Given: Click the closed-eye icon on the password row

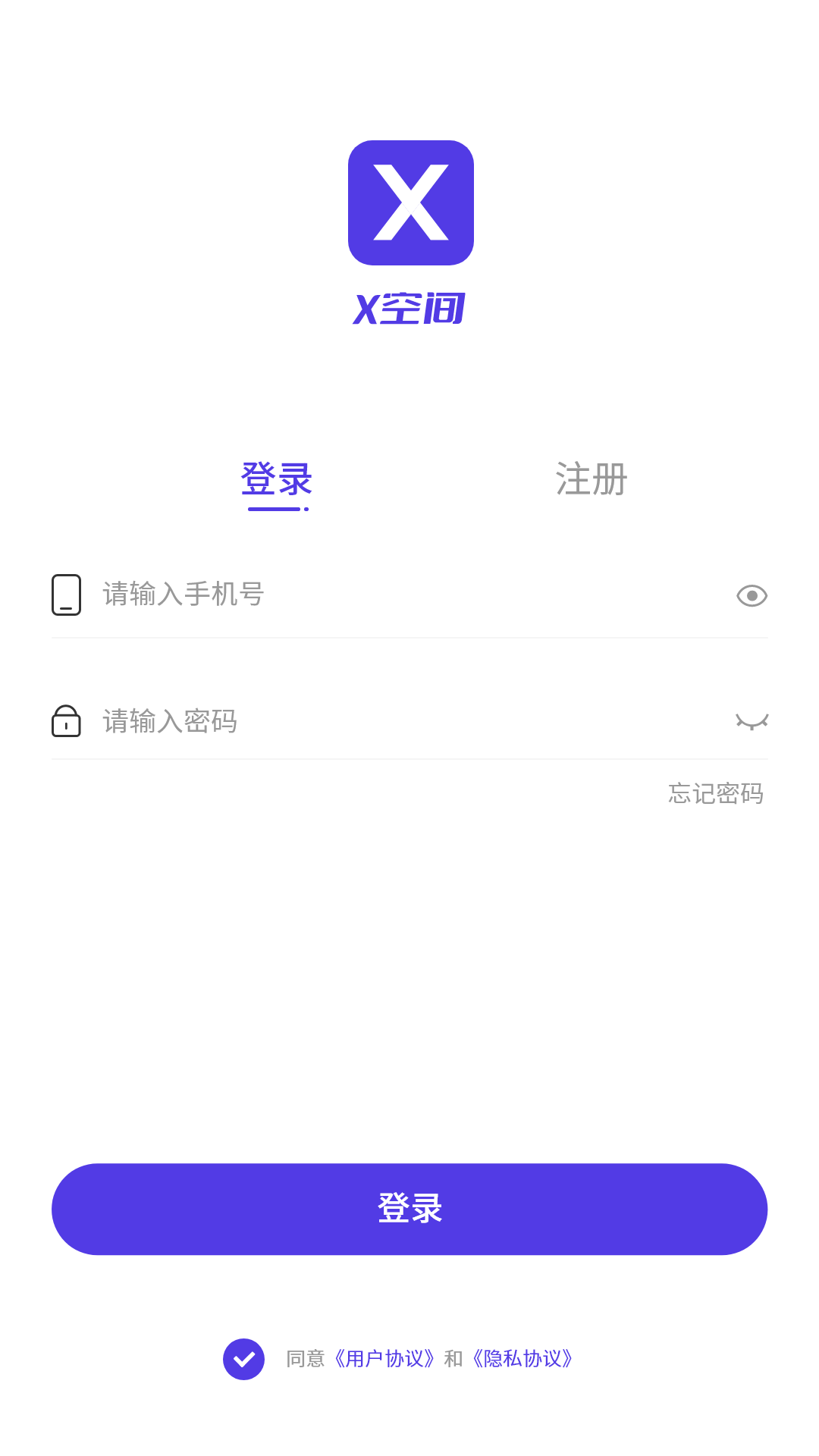Looking at the screenshot, I should (x=752, y=722).
